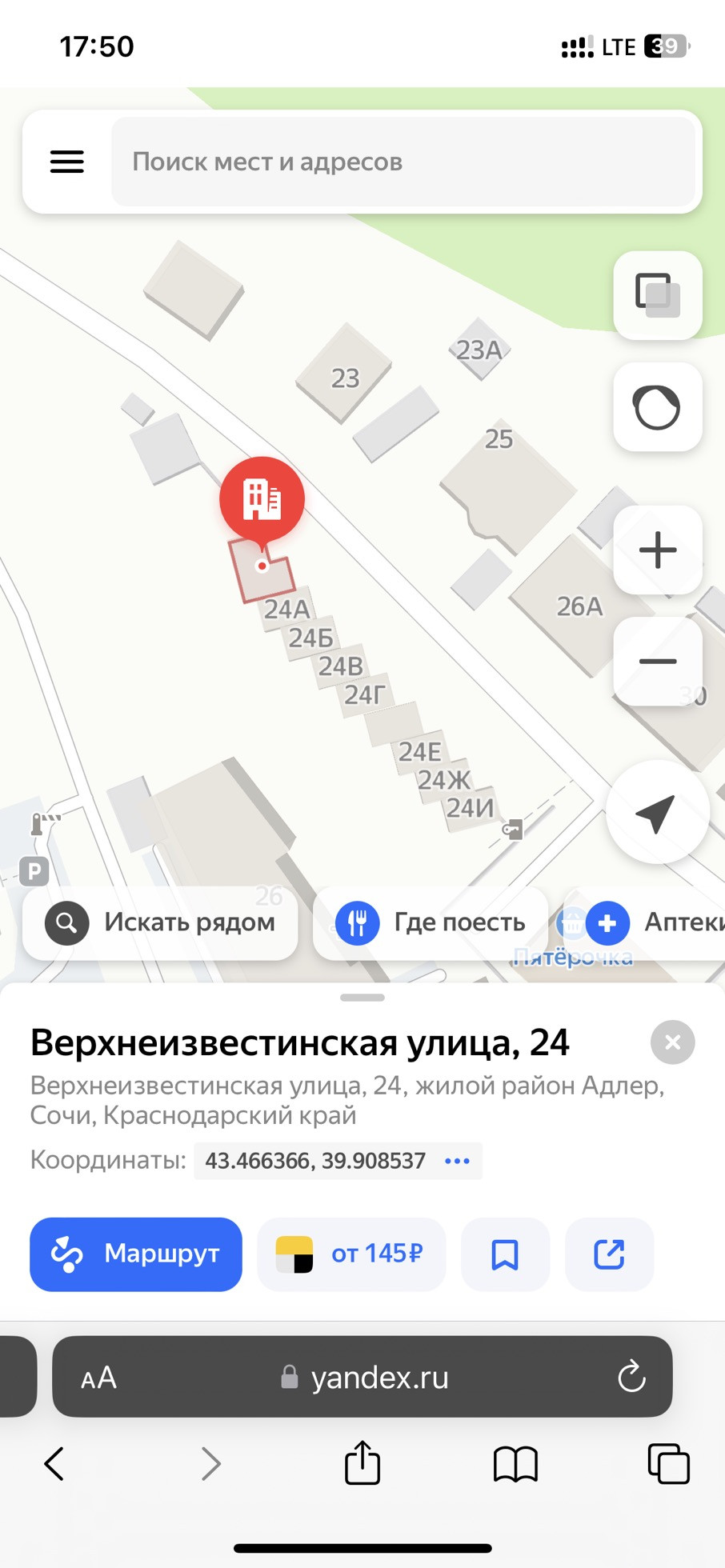
Task: Build a route with Маршрут
Action: [136, 1254]
